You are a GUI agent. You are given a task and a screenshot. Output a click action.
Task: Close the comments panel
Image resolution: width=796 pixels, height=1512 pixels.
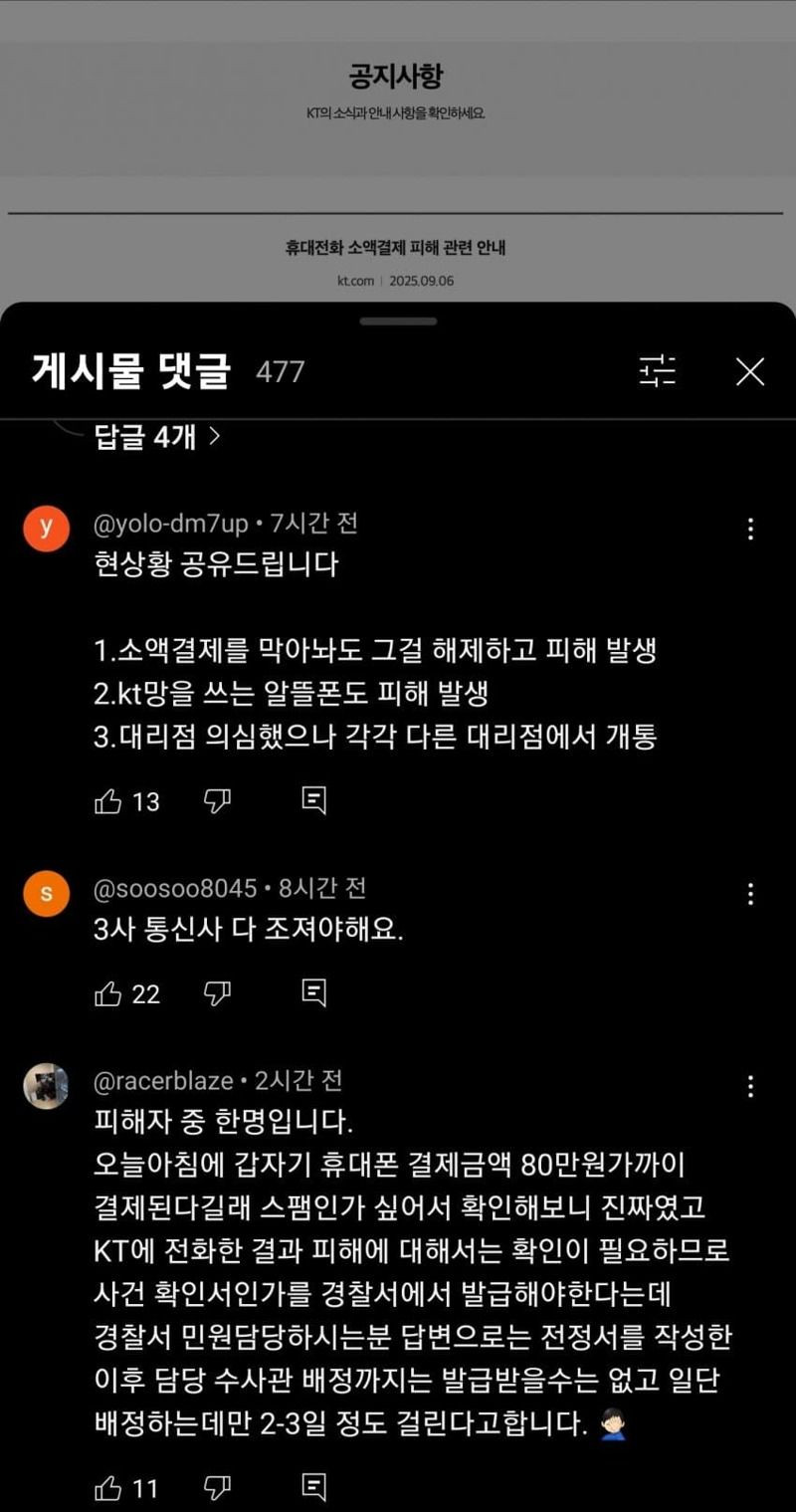pos(749,372)
